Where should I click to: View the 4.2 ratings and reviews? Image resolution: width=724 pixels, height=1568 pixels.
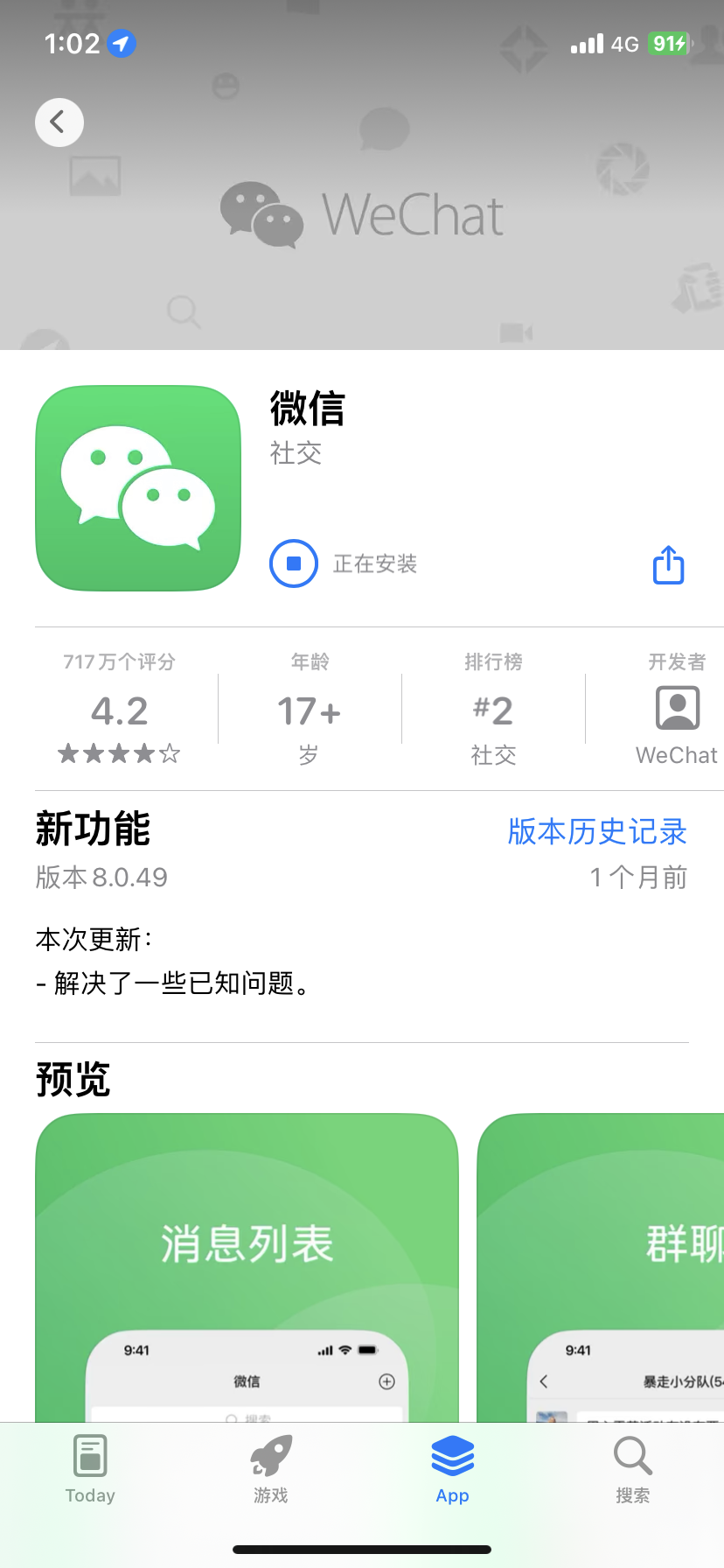pyautogui.click(x=120, y=710)
